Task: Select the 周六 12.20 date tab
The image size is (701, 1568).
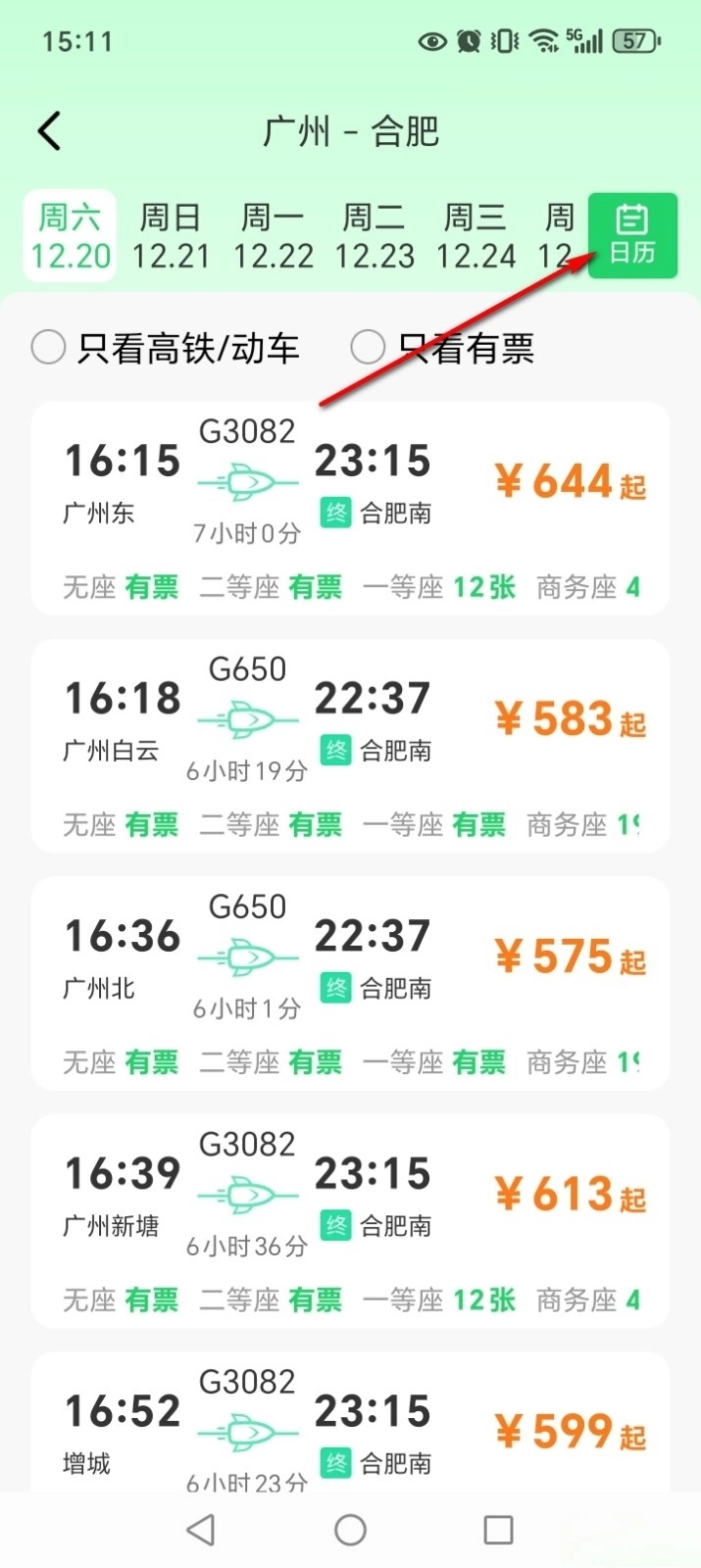Action: click(71, 236)
